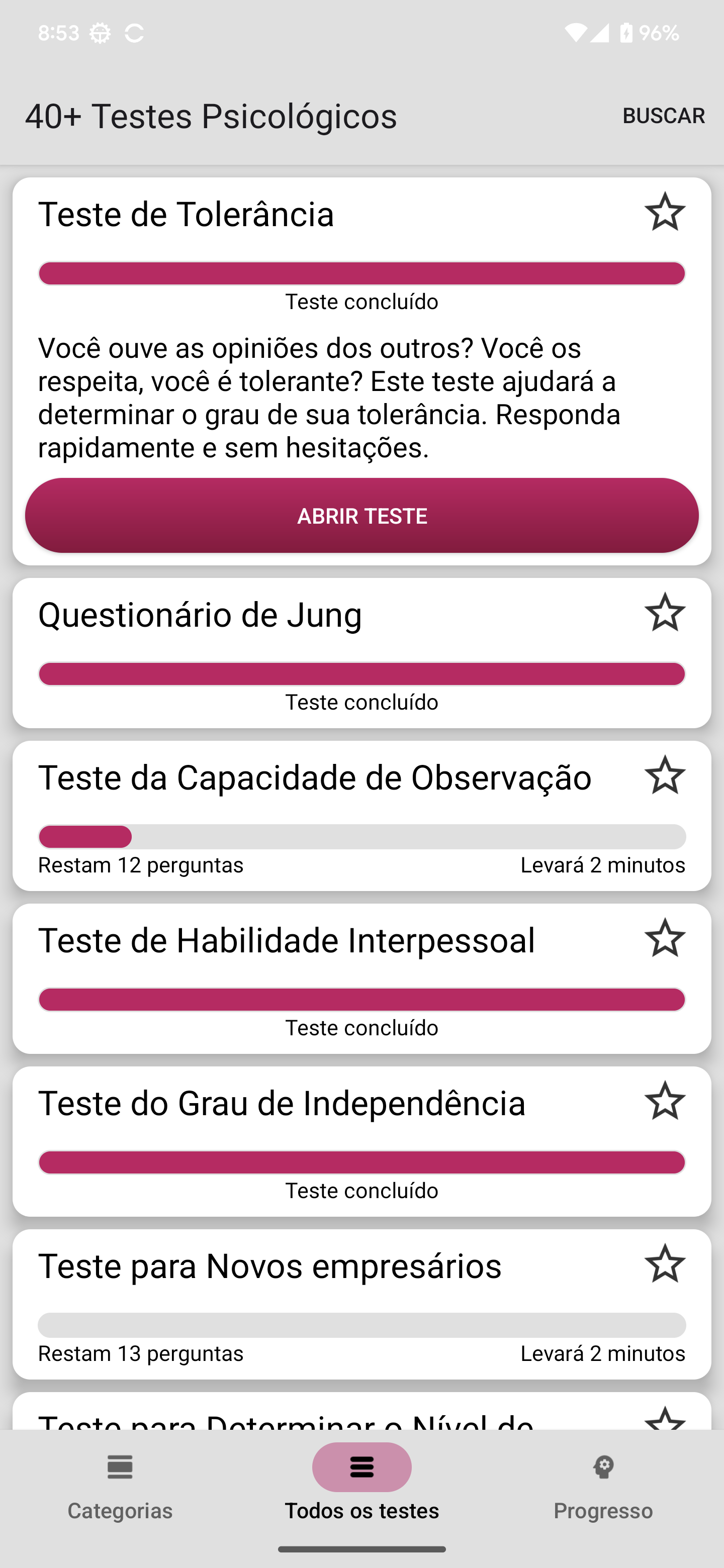This screenshot has width=724, height=1568.
Task: Open the Questionário de Jung card
Action: (361, 653)
